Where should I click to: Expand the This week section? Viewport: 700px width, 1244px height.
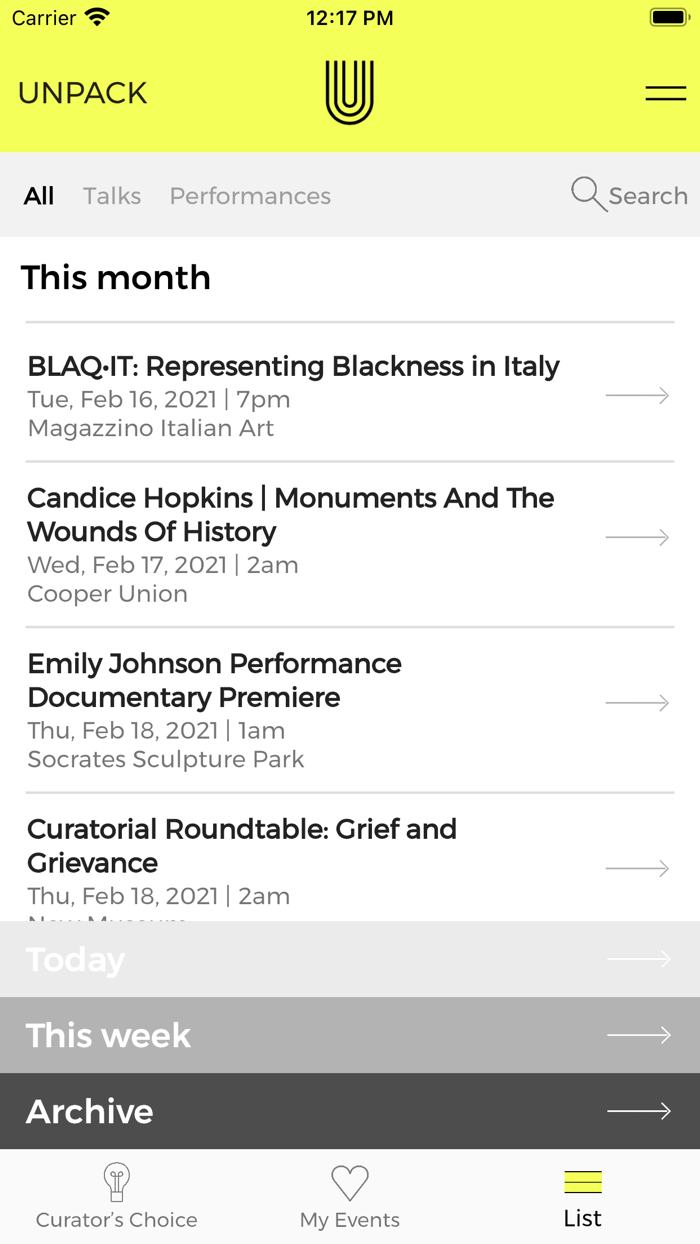point(350,1035)
